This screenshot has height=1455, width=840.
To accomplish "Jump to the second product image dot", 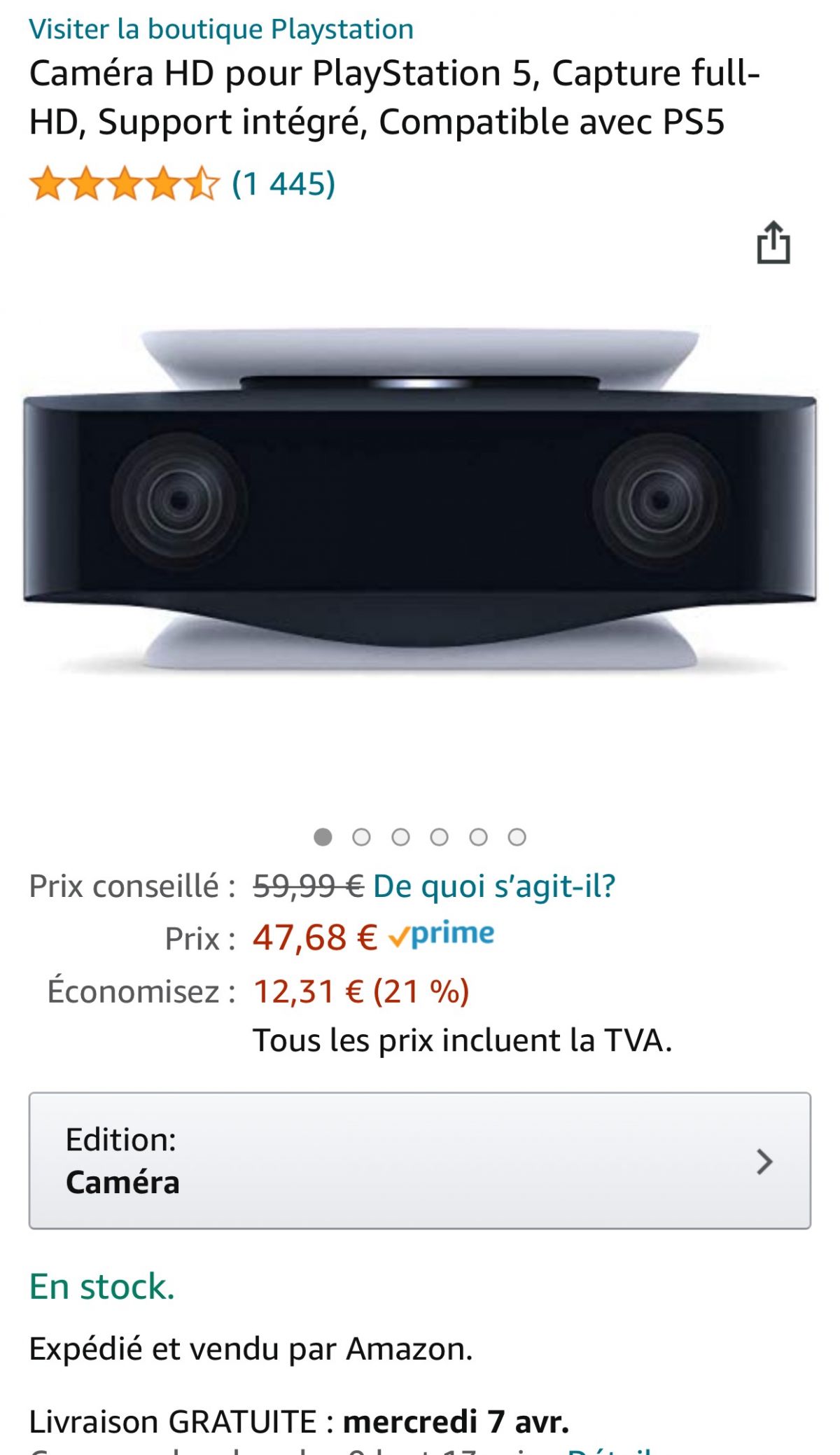I will pos(361,837).
